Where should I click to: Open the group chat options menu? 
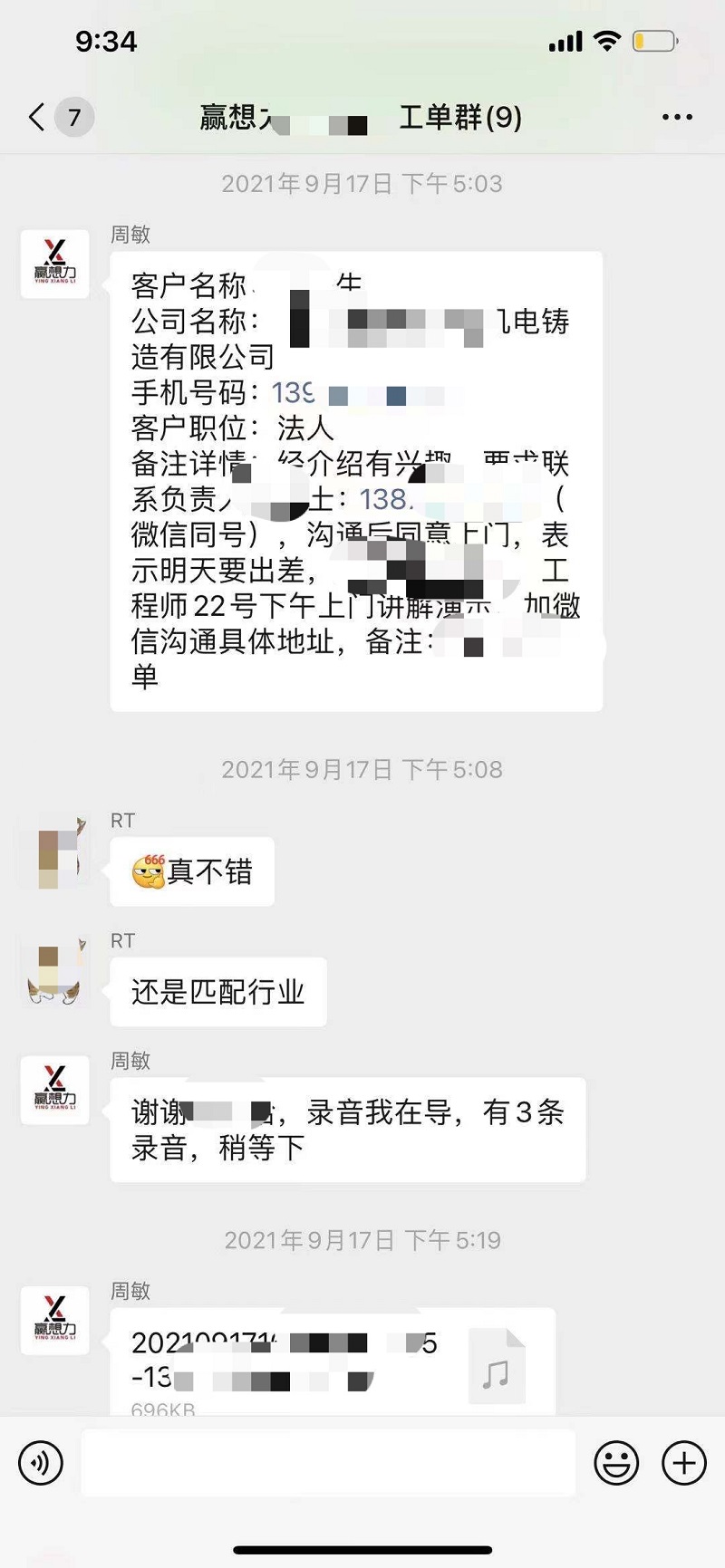677,118
